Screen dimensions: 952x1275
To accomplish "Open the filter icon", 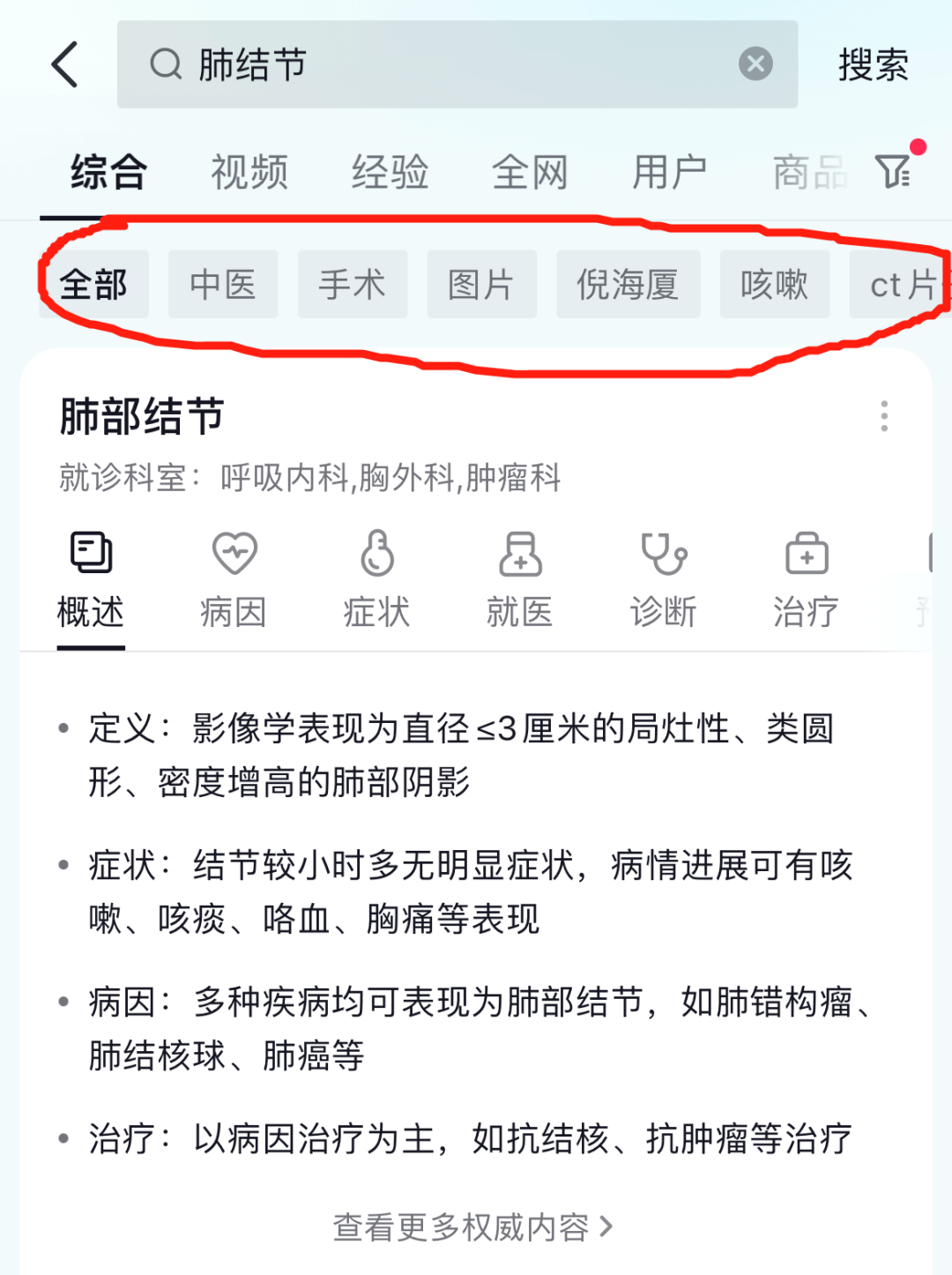I will (893, 171).
